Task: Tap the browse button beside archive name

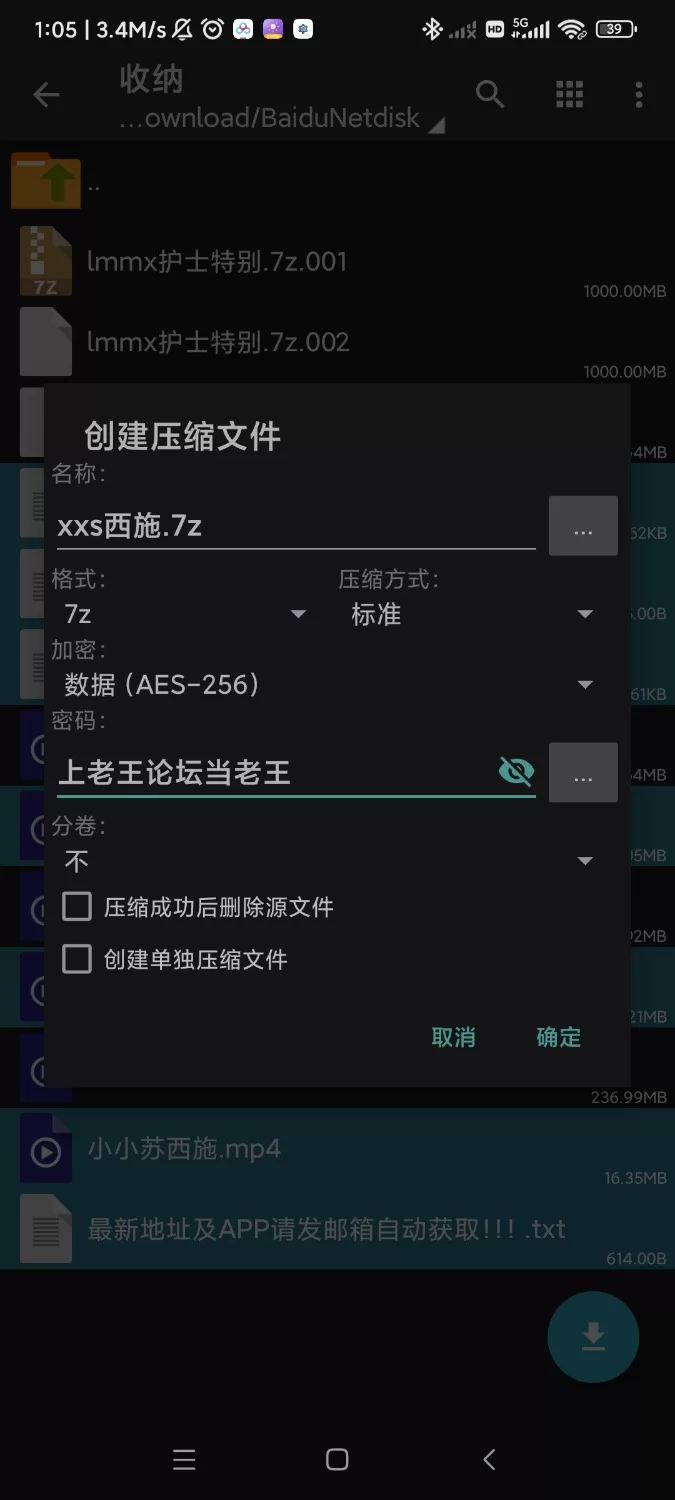Action: coord(583,526)
